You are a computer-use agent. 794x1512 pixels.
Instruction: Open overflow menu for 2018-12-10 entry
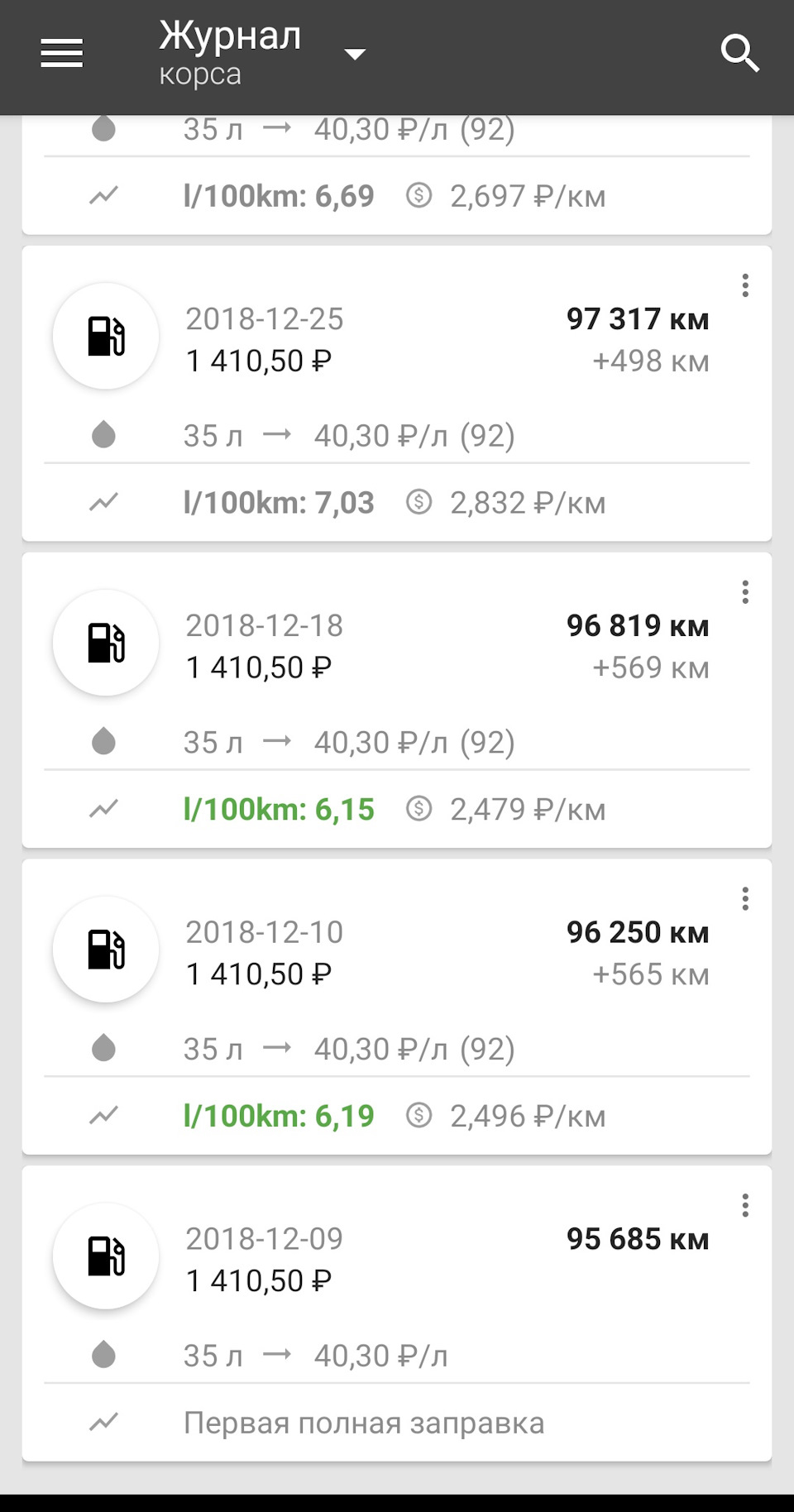[x=745, y=899]
